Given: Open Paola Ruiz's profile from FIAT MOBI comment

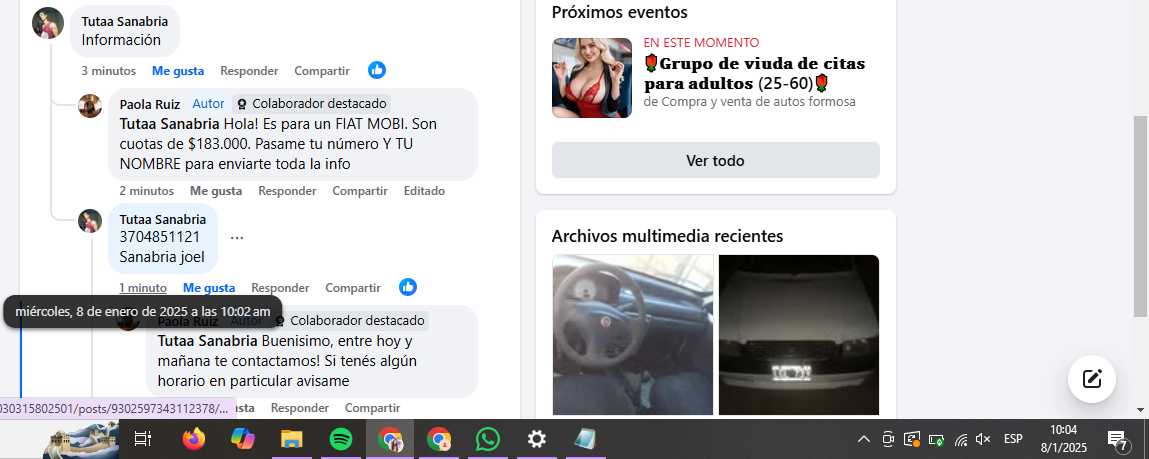Looking at the screenshot, I should tap(150, 104).
